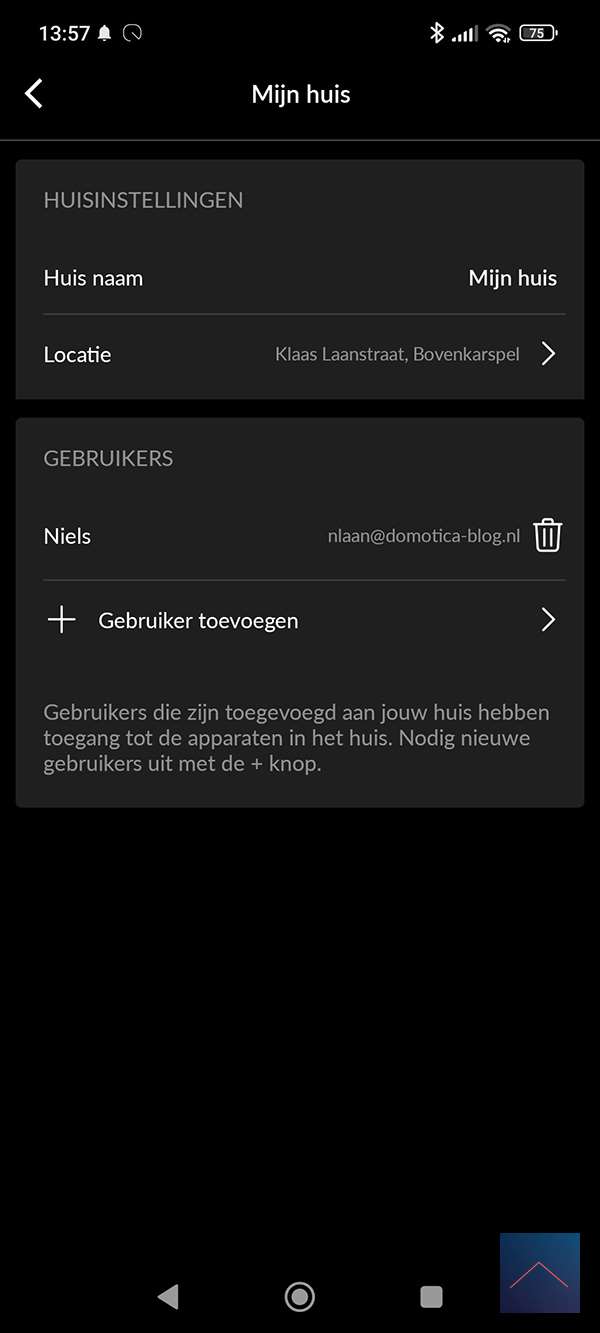
Task: Edit the Huis naam setting
Action: 300,278
